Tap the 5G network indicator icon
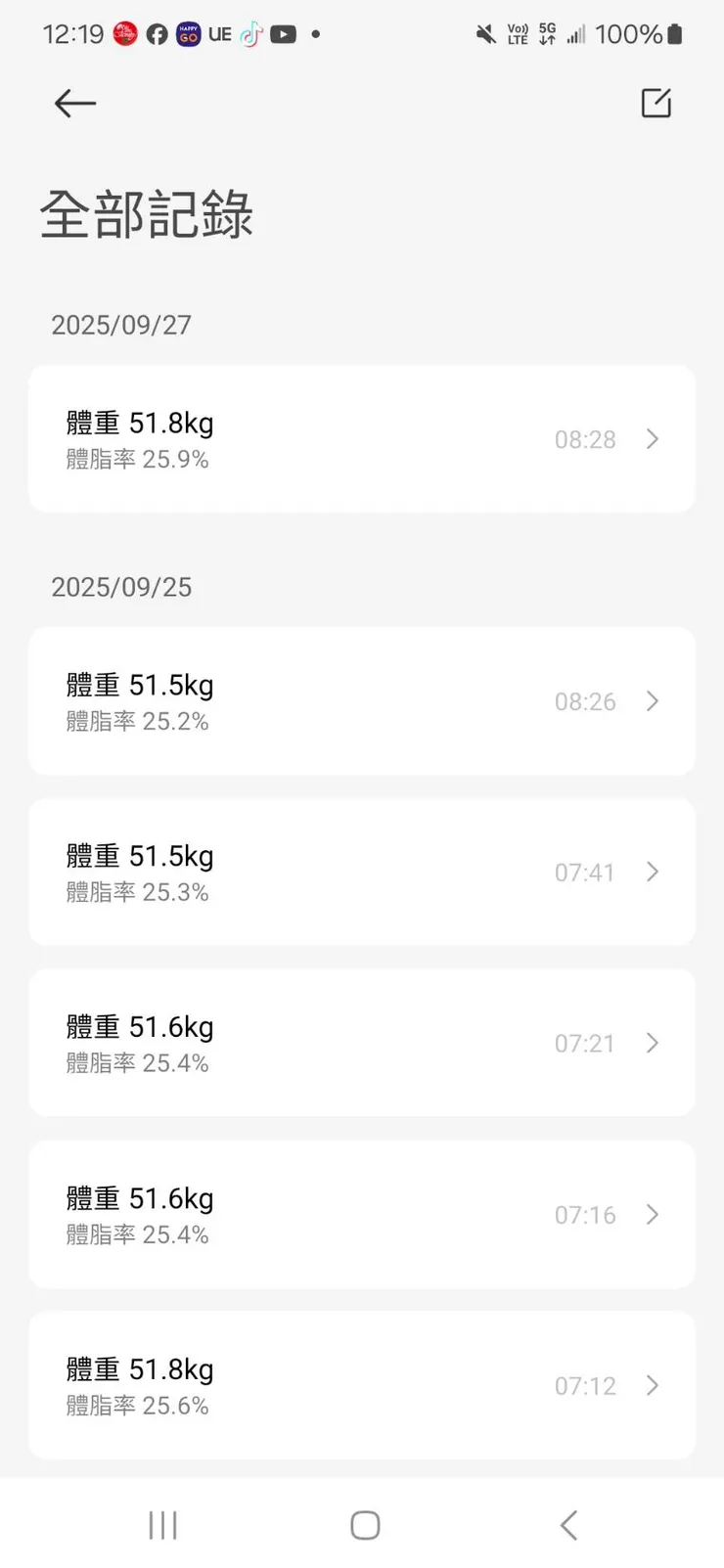The height and width of the screenshot is (1568, 724). (546, 34)
